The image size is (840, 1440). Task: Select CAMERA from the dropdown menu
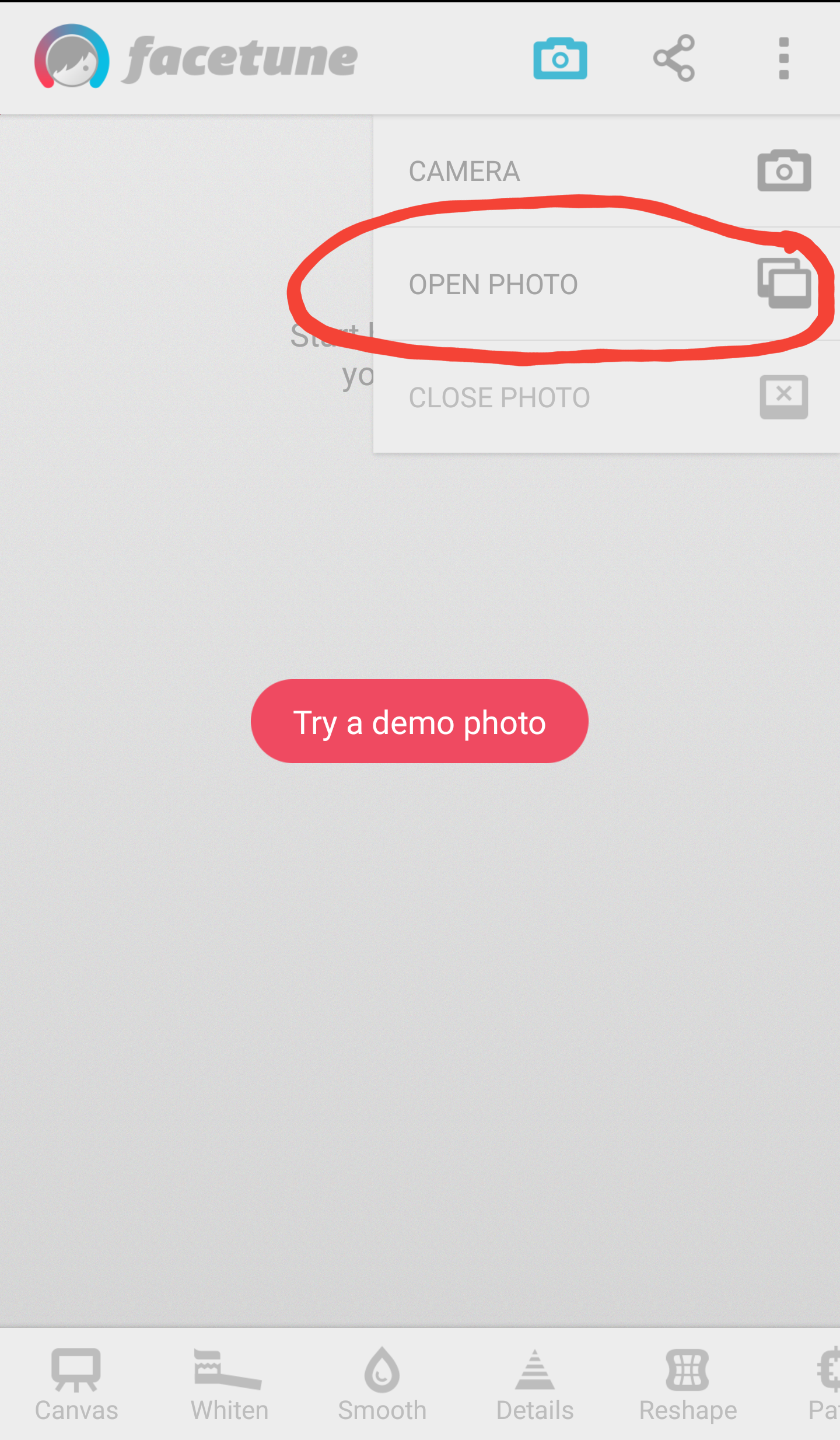tap(607, 171)
